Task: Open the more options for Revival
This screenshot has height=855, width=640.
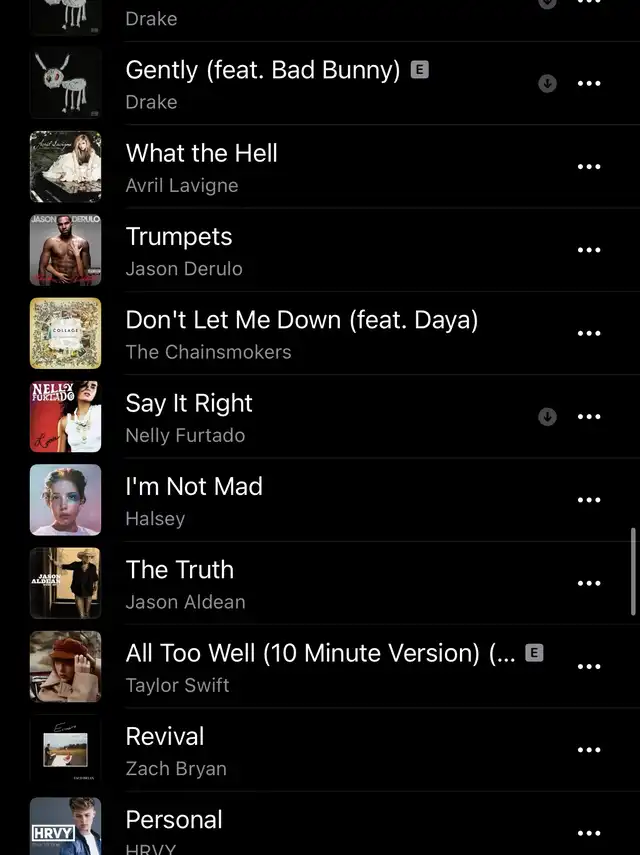Action: 589,750
